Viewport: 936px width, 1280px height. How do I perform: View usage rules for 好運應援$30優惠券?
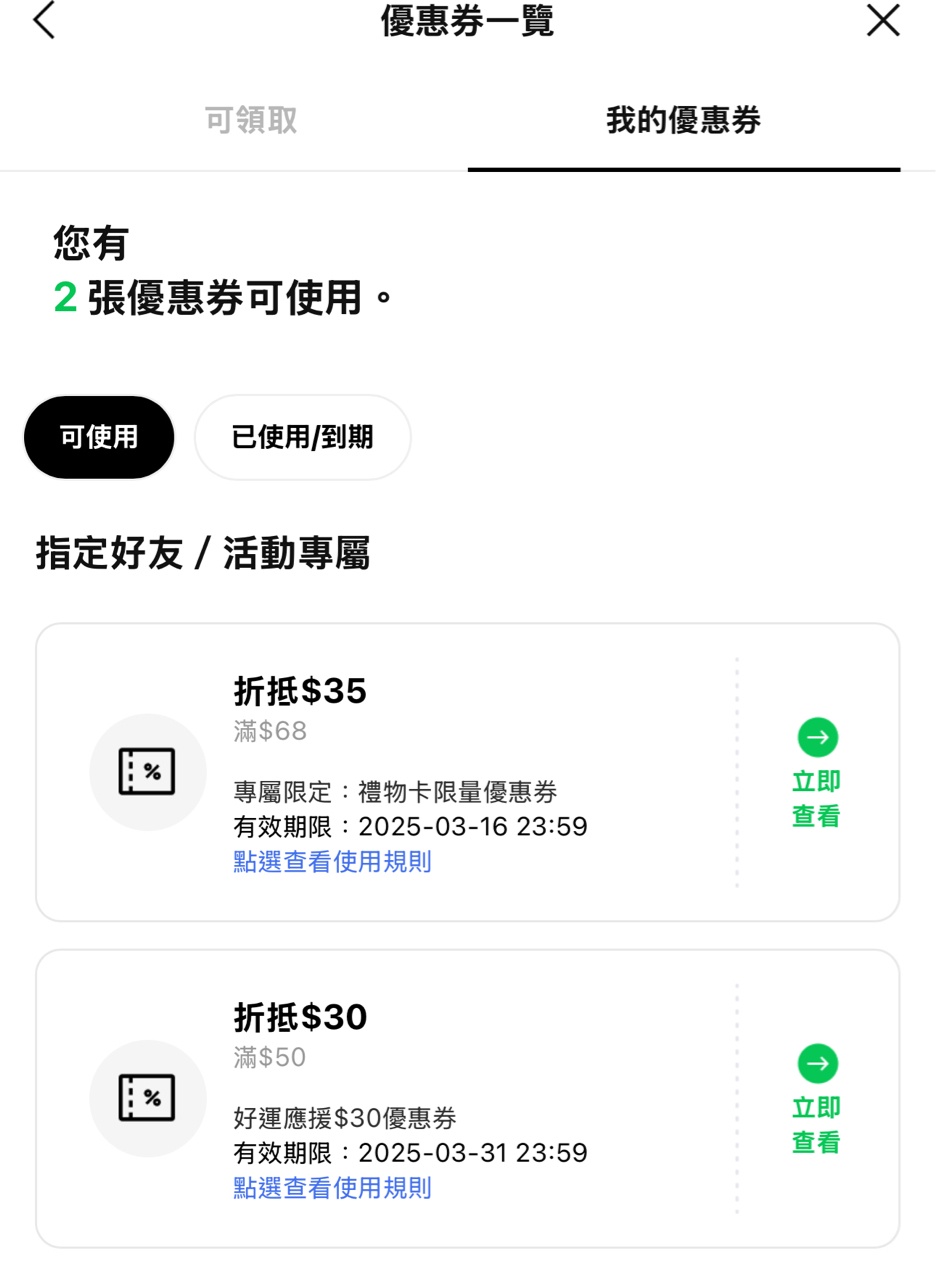coord(332,1188)
